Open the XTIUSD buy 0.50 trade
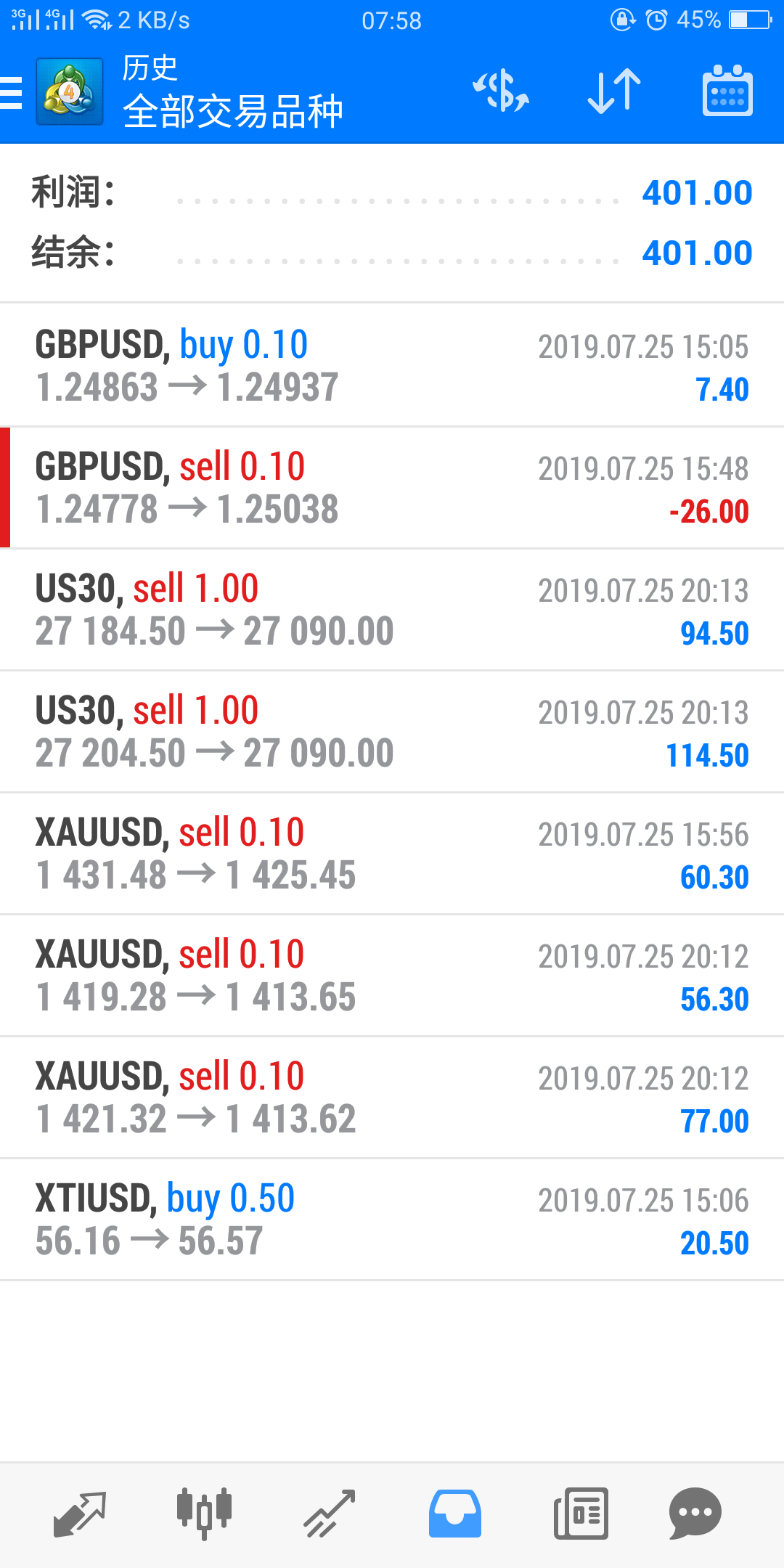This screenshot has width=784, height=1568. [x=392, y=1220]
